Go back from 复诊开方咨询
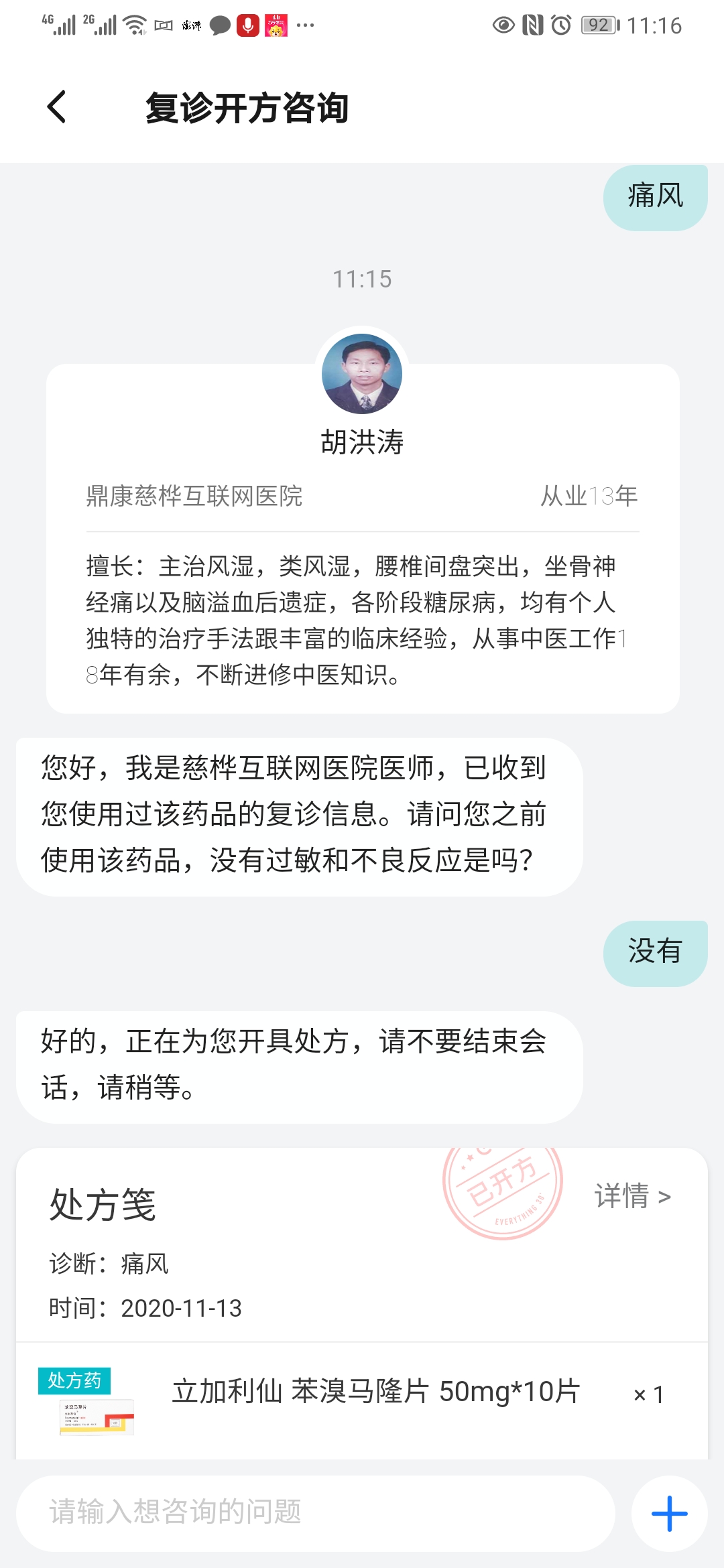Viewport: 724px width, 1568px height. coord(58,107)
